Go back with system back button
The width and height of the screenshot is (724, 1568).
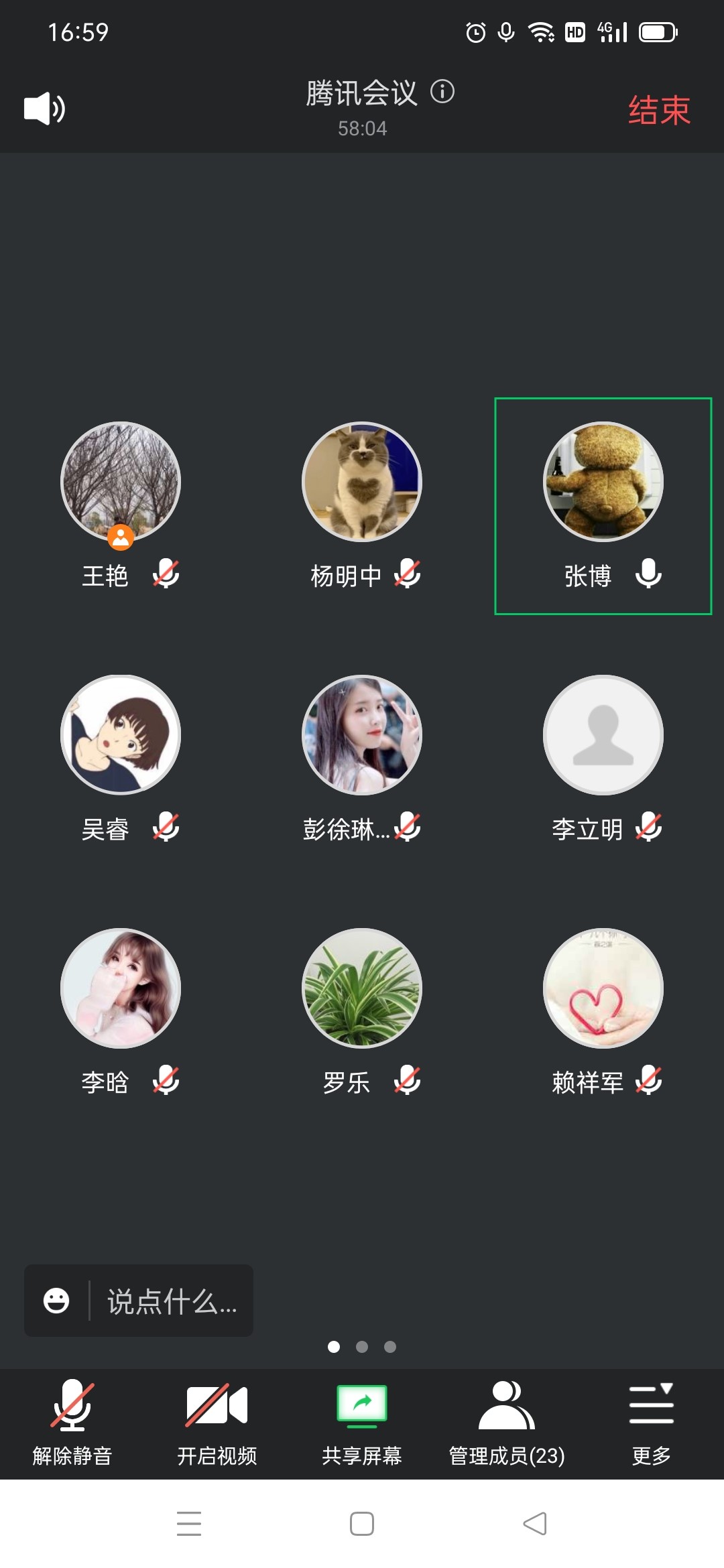[x=535, y=1523]
